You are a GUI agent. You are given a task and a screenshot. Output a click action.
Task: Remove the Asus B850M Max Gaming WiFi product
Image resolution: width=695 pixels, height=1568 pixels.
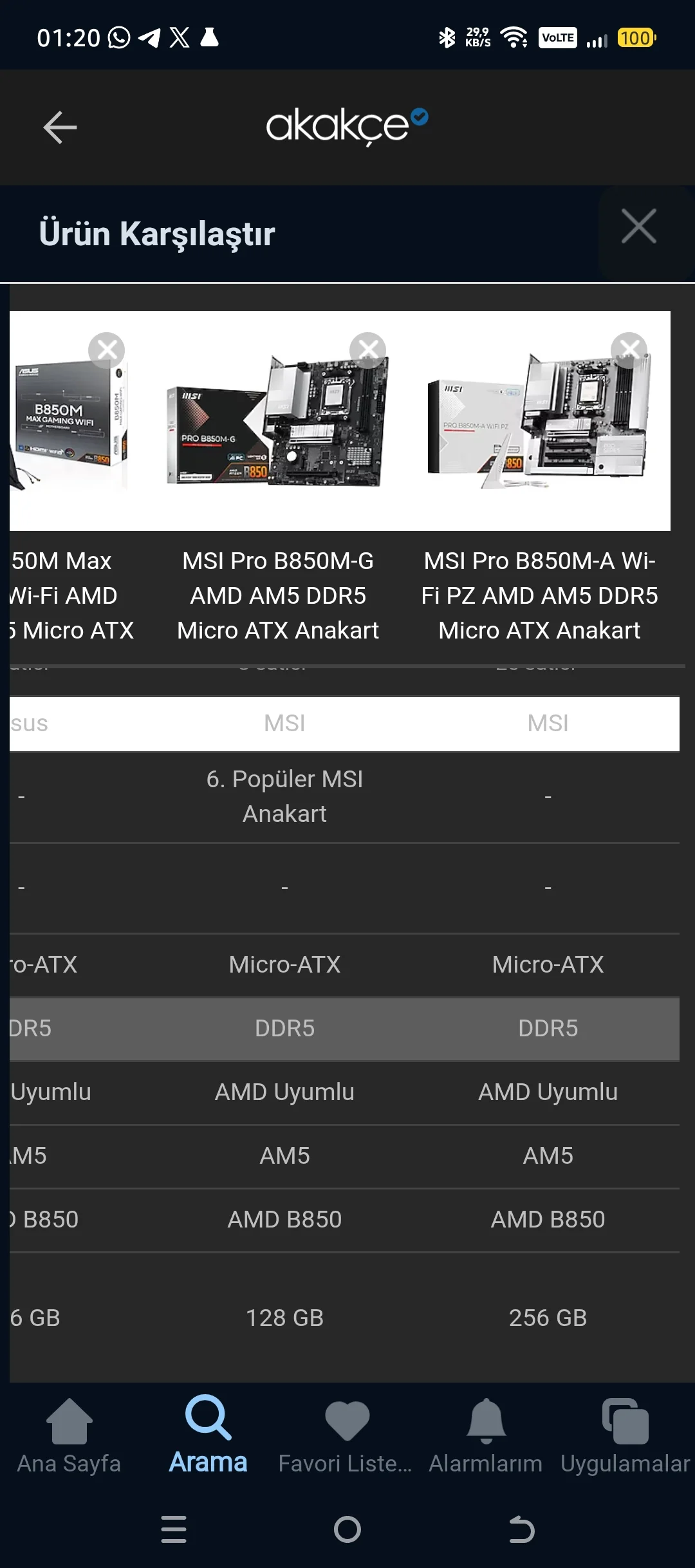(107, 350)
